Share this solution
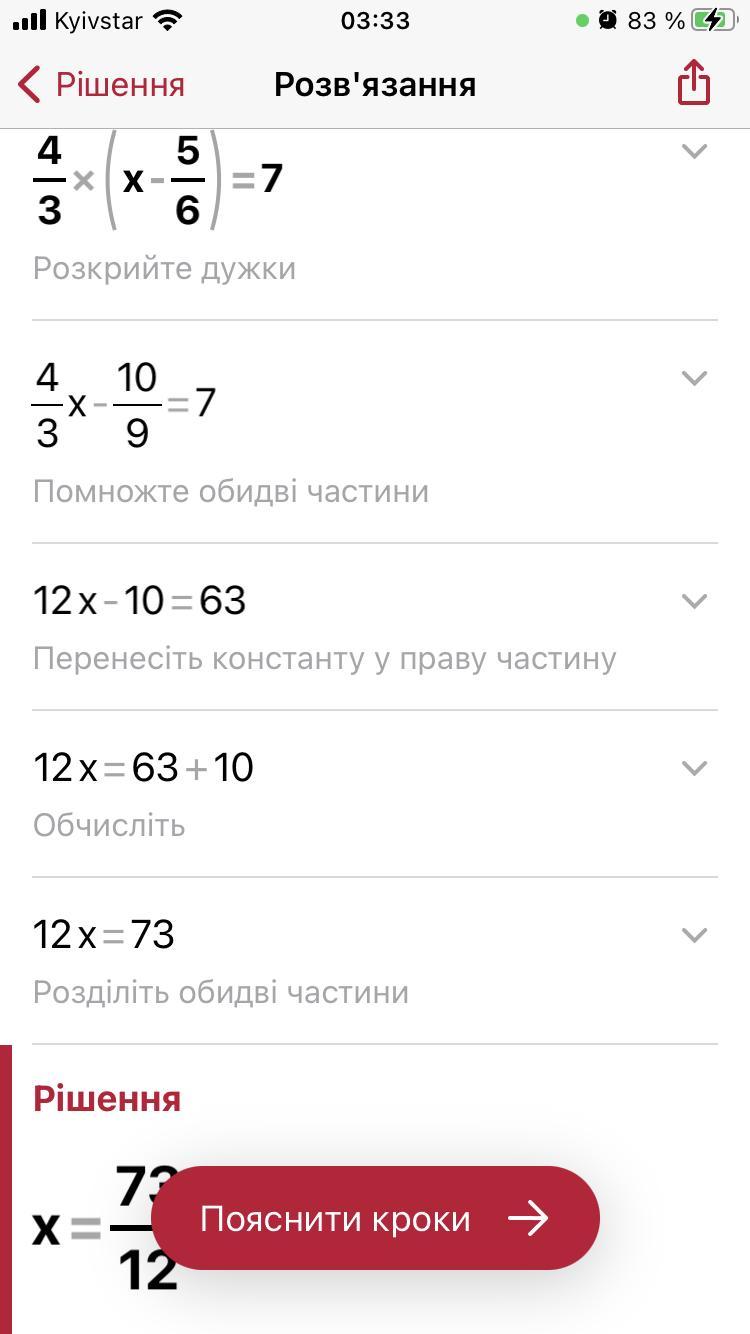This screenshot has height=1334, width=750. pyautogui.click(x=693, y=82)
